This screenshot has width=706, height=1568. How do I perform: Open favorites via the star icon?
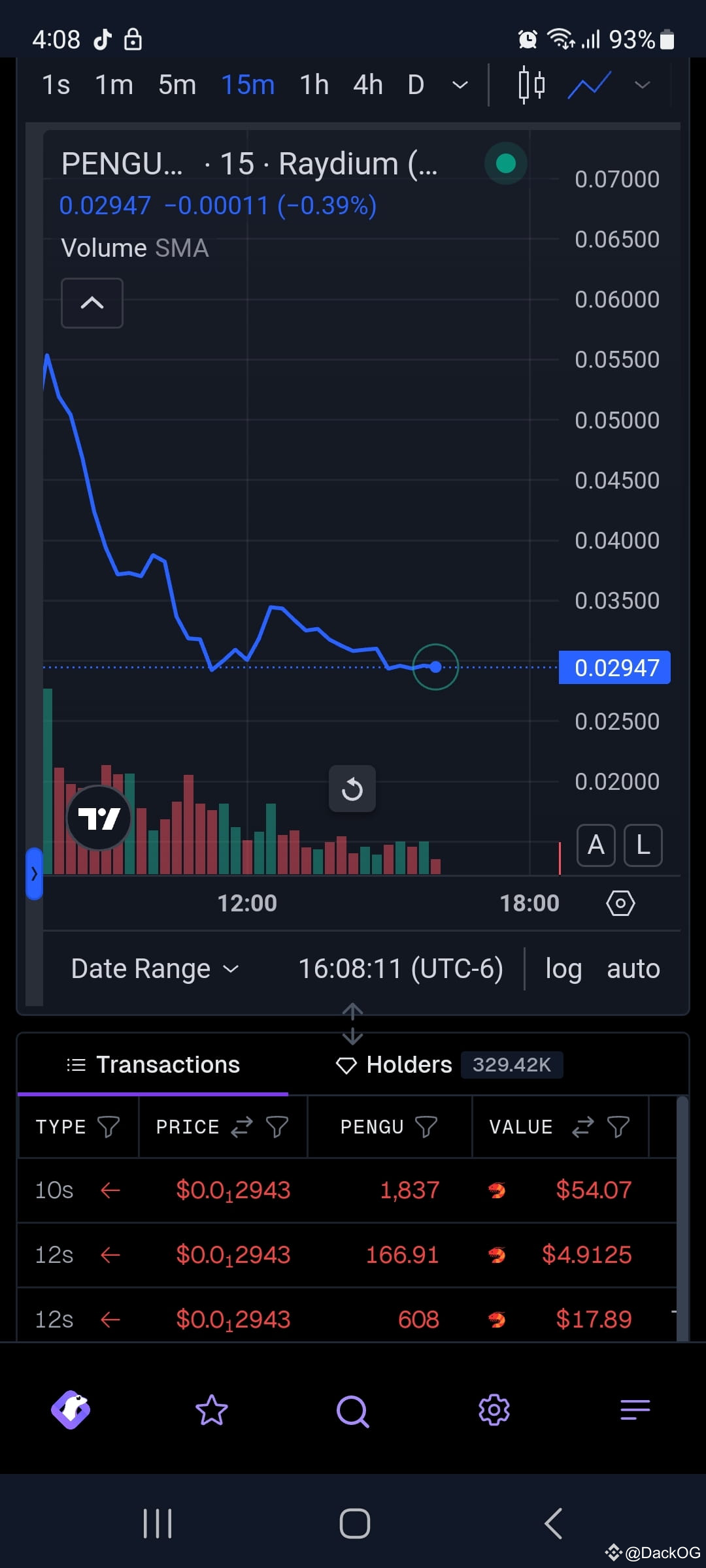coord(211,1411)
